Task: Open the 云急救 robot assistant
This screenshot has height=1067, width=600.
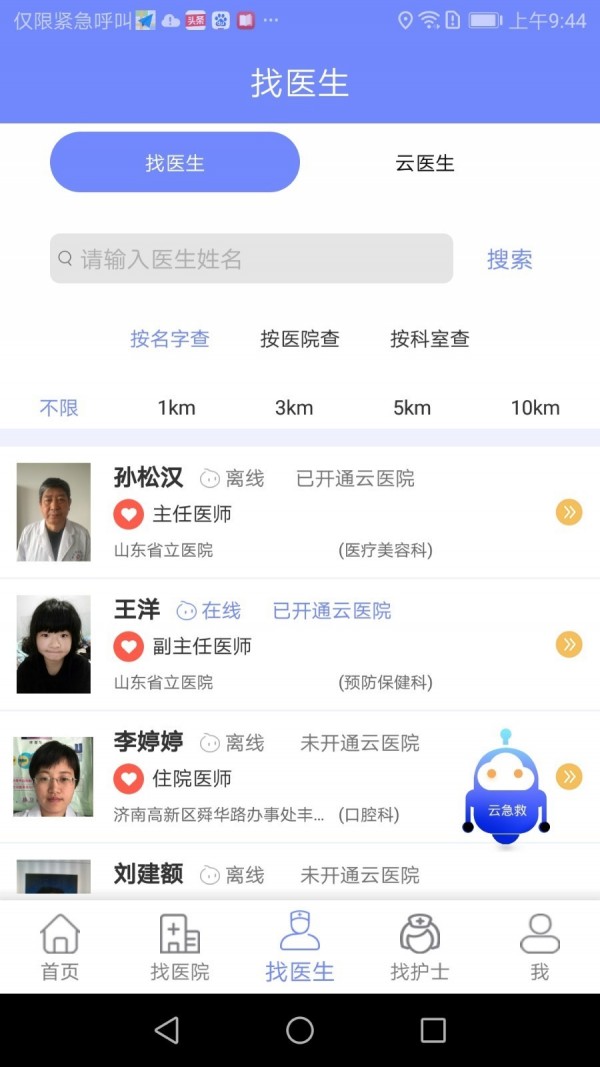Action: [x=506, y=791]
